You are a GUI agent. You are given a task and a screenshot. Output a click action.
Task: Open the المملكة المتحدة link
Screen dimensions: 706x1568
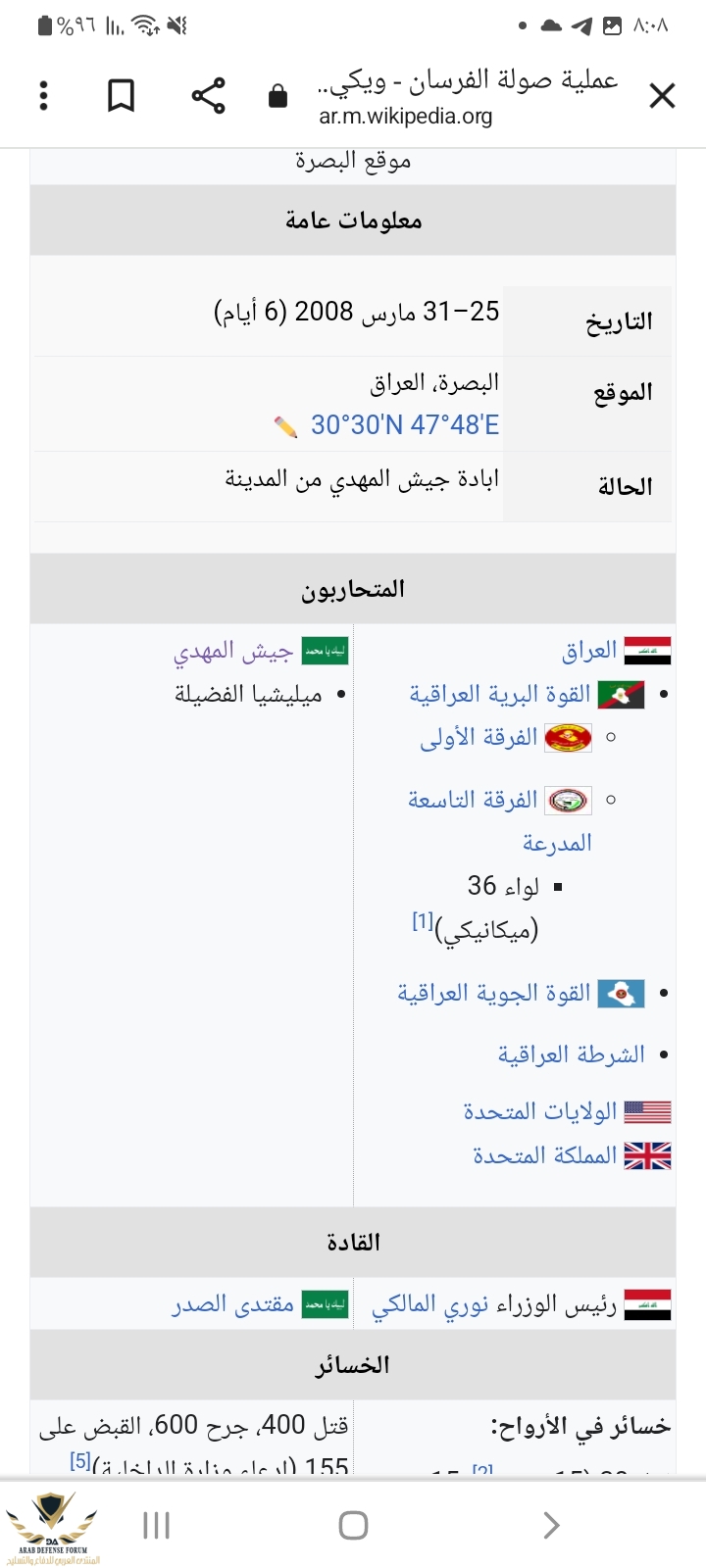tap(545, 1155)
